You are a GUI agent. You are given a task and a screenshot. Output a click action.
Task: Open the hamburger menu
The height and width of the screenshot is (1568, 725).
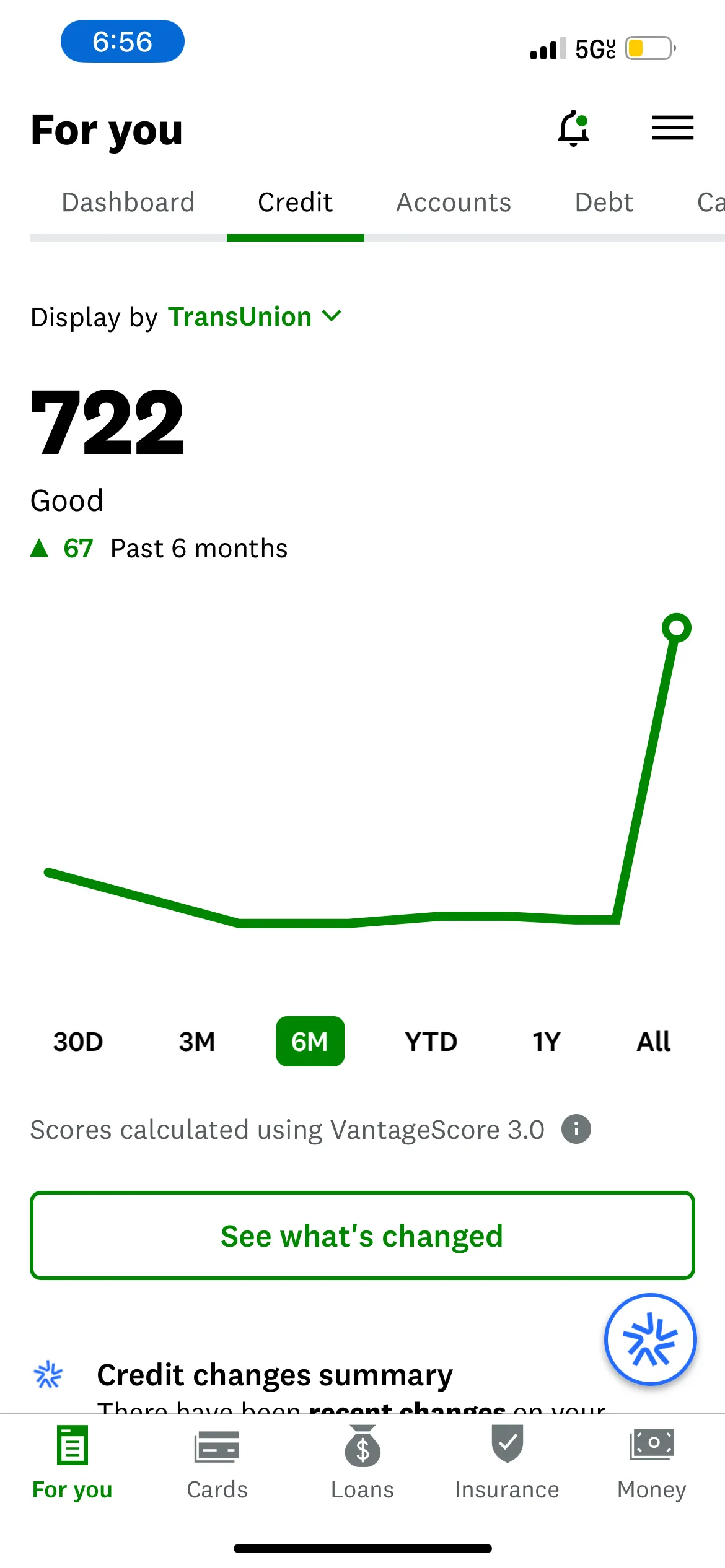[x=673, y=128]
